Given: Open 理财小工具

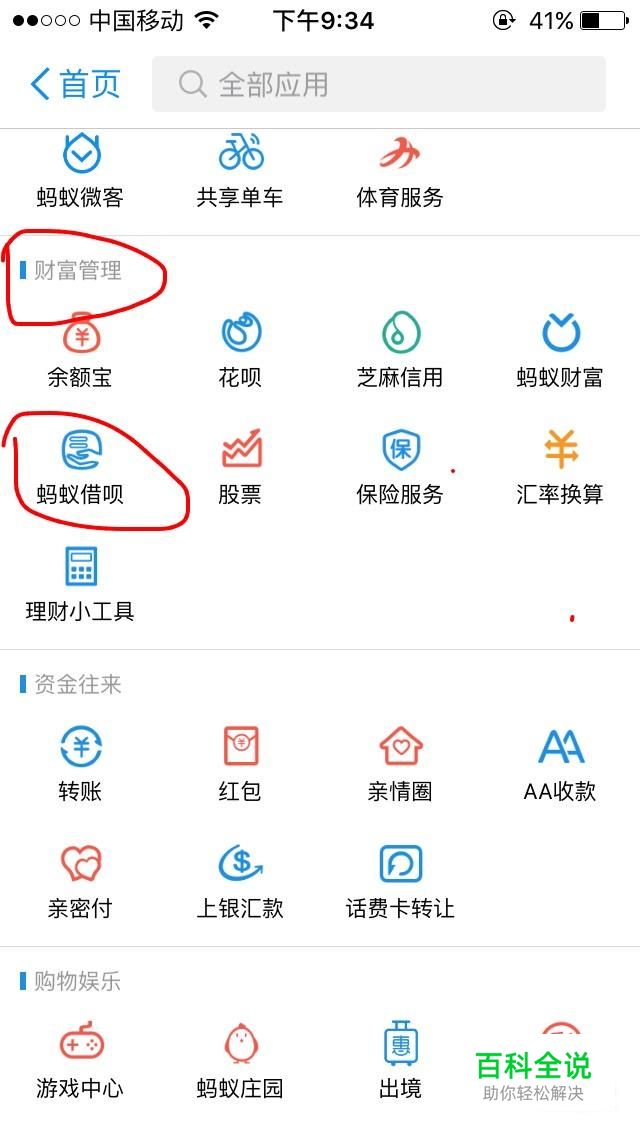Looking at the screenshot, I should [80, 584].
